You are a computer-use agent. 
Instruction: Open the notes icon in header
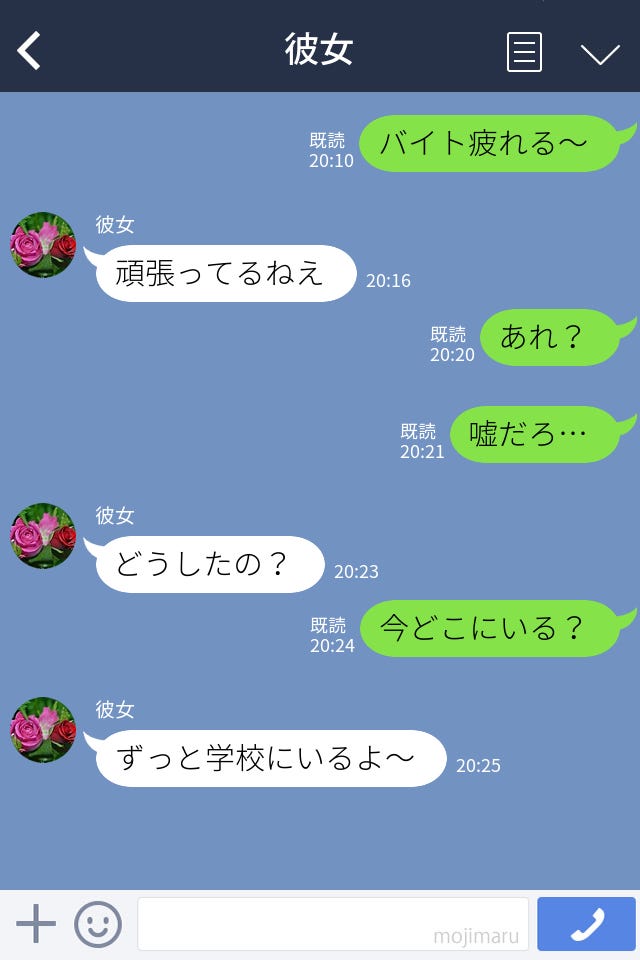524,51
